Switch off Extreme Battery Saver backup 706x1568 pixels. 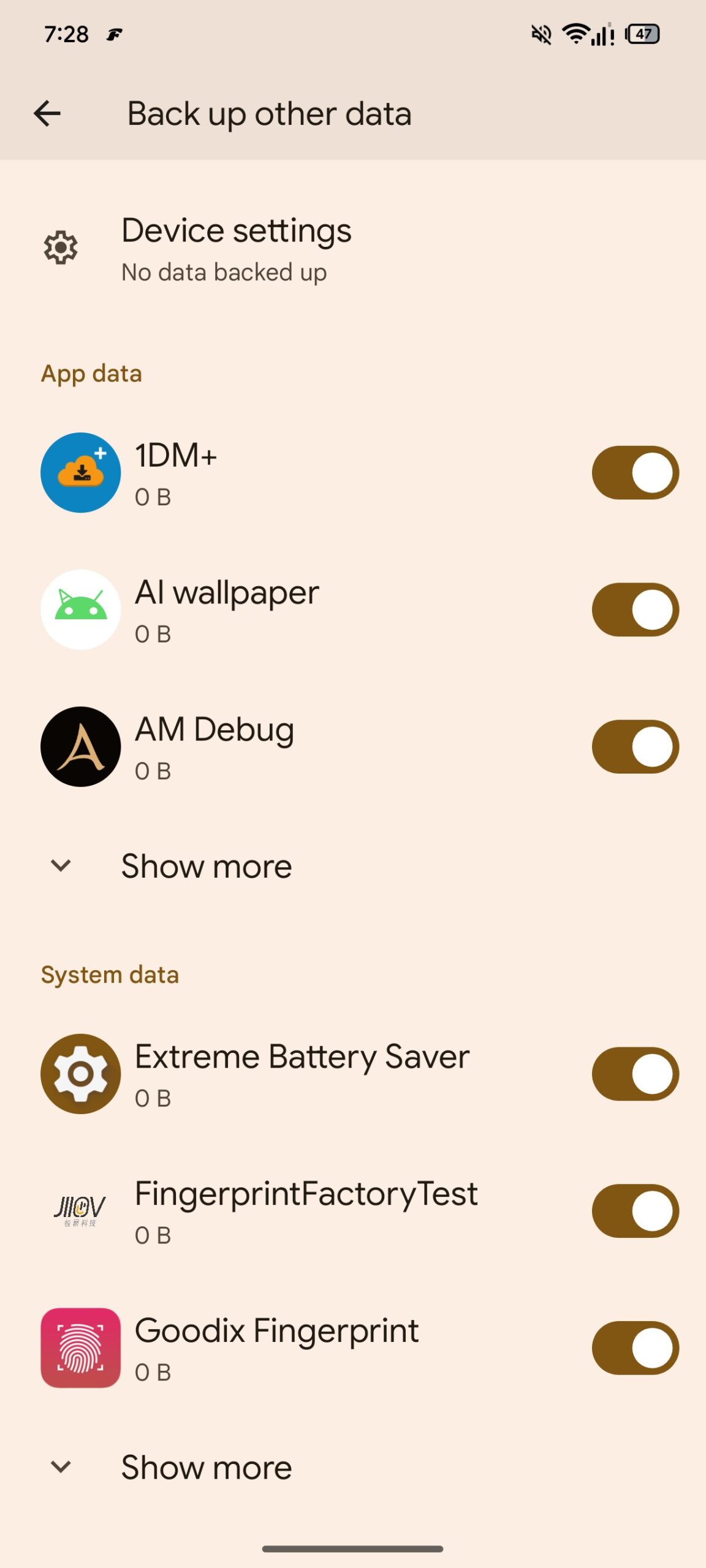(x=635, y=1074)
